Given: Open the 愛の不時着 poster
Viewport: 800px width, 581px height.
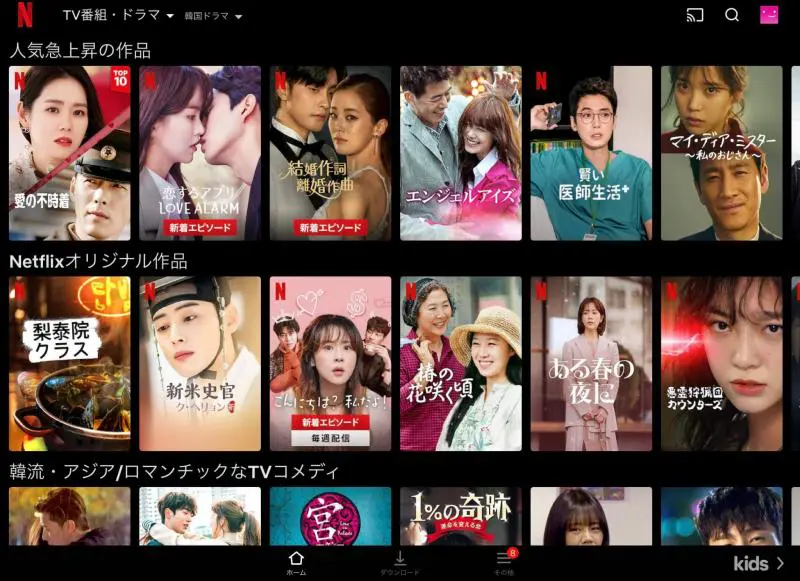Looking at the screenshot, I should pyautogui.click(x=70, y=153).
